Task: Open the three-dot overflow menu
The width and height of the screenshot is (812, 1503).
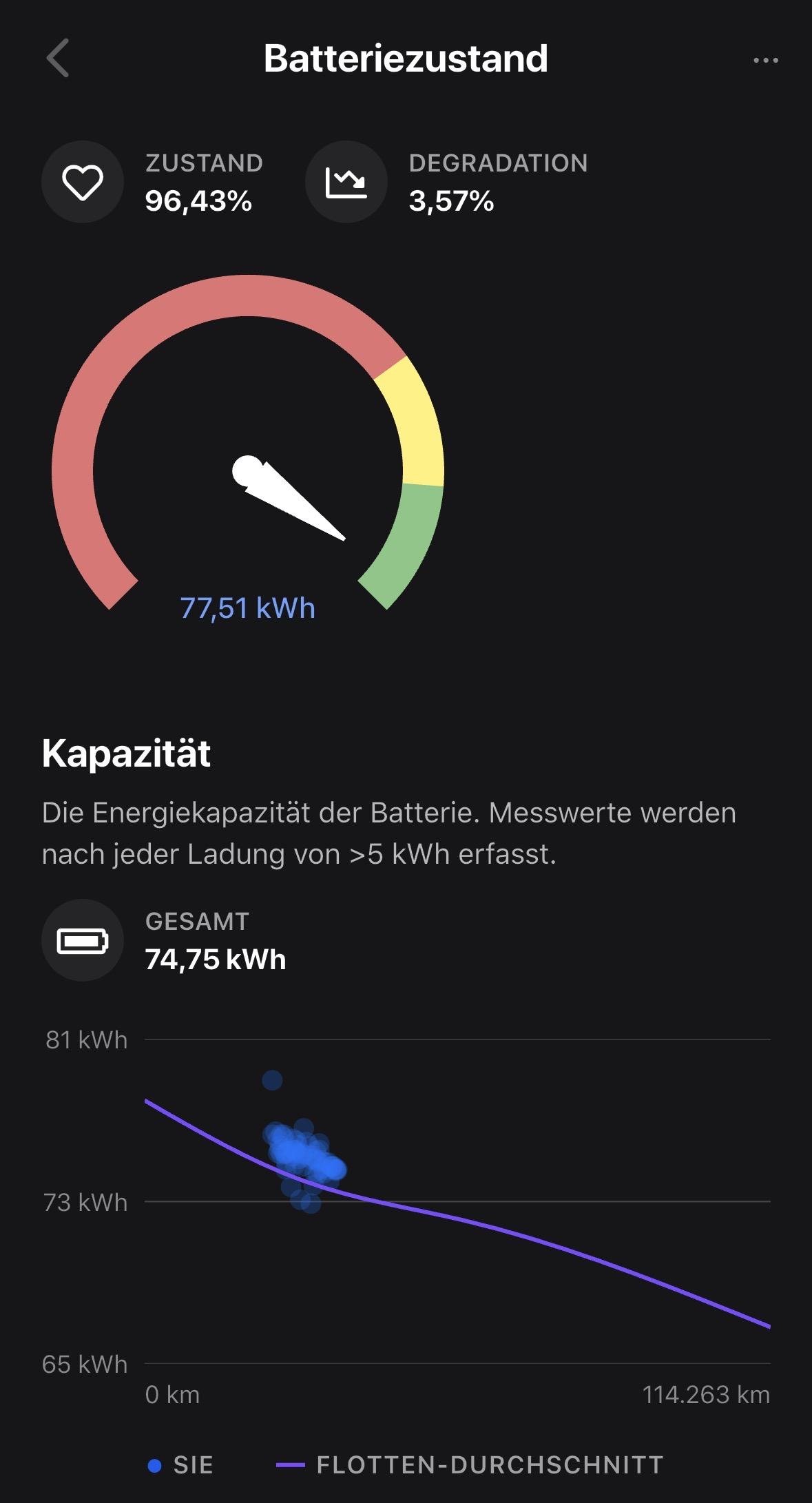Action: (x=765, y=61)
